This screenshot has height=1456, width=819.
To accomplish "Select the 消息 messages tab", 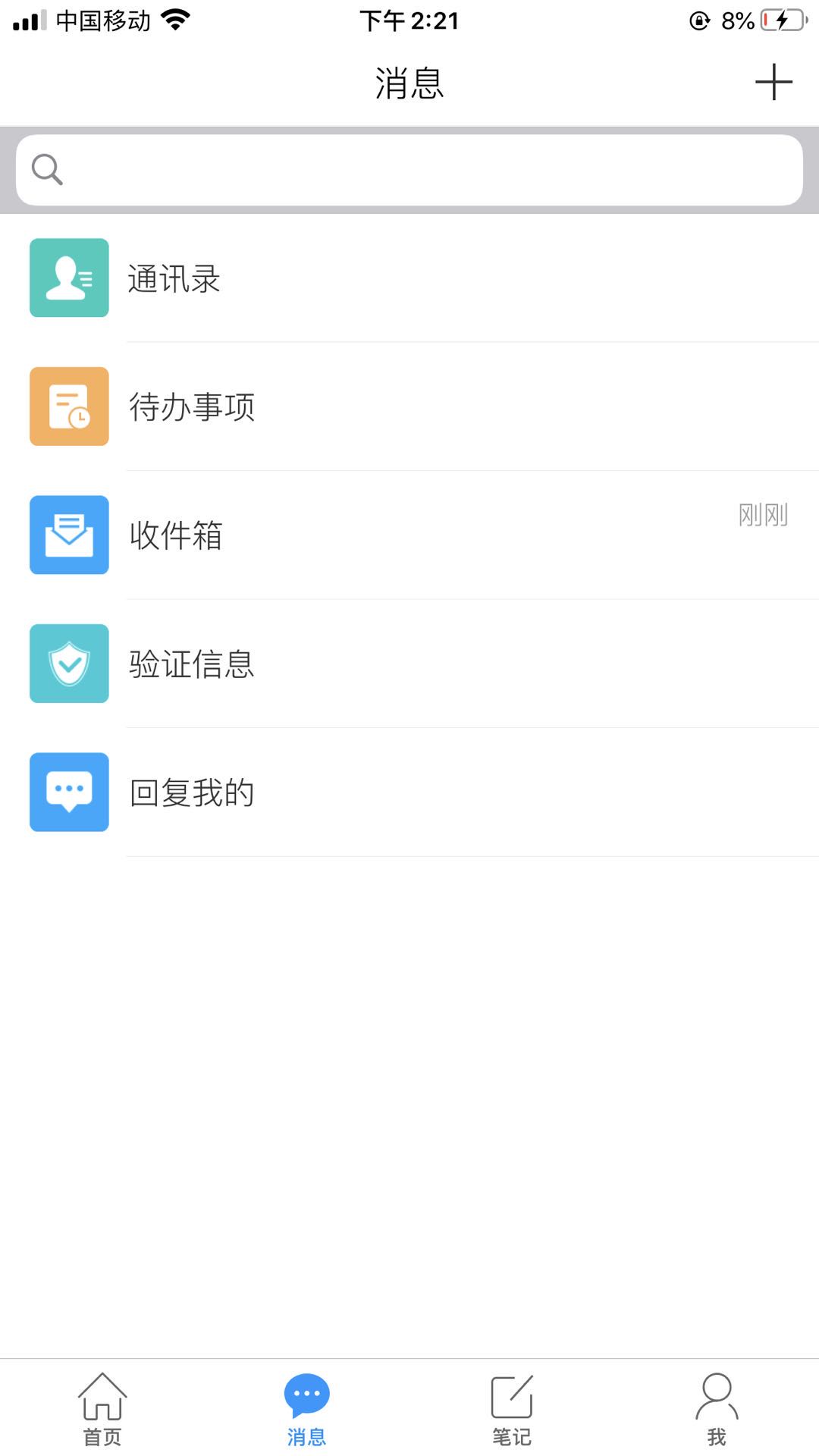I will point(306,1409).
